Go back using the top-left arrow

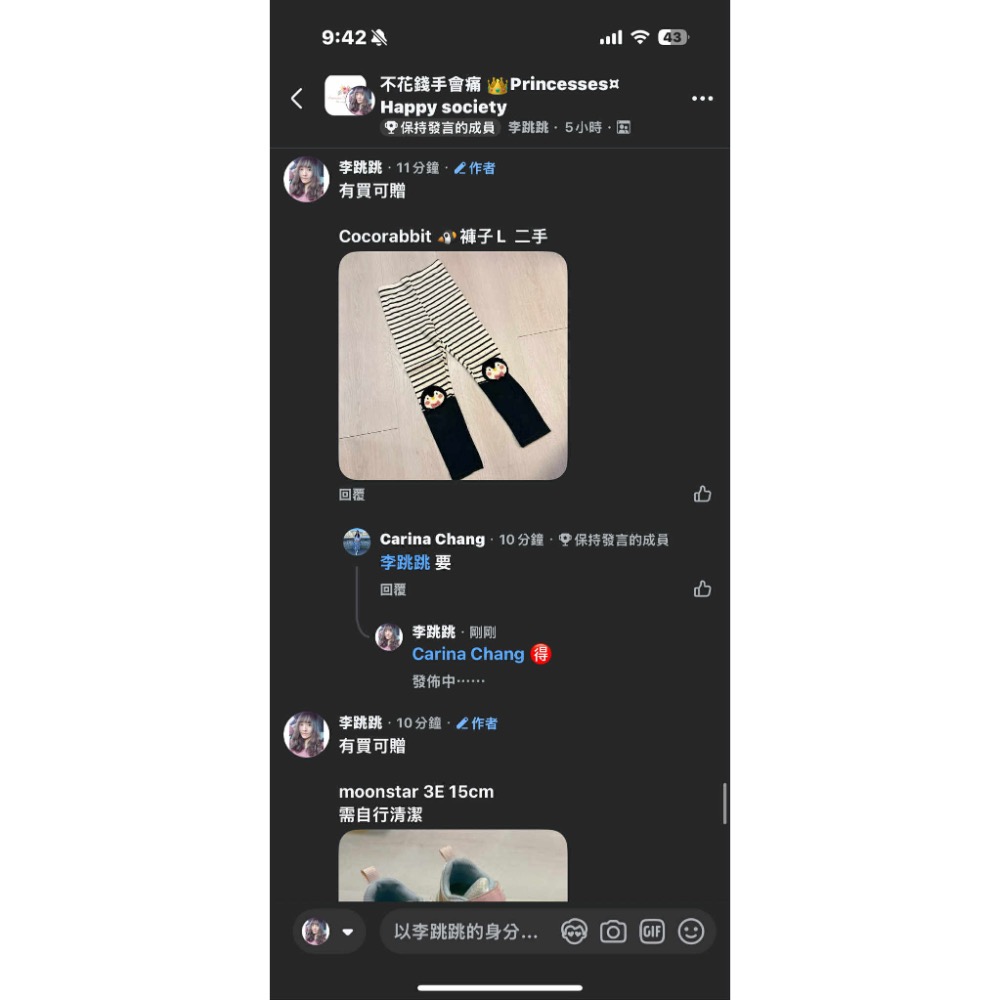296,98
